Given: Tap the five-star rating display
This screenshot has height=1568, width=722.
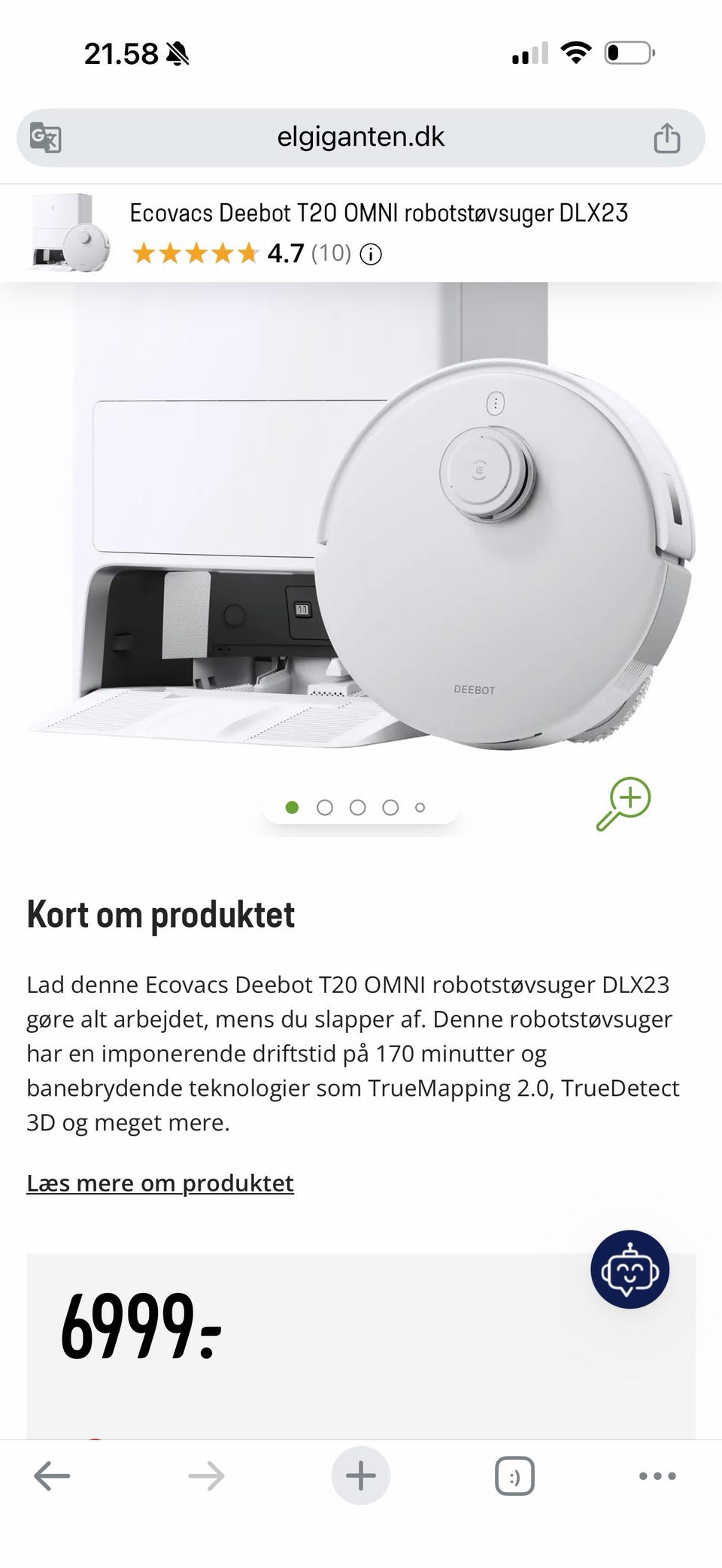Looking at the screenshot, I should (x=194, y=253).
